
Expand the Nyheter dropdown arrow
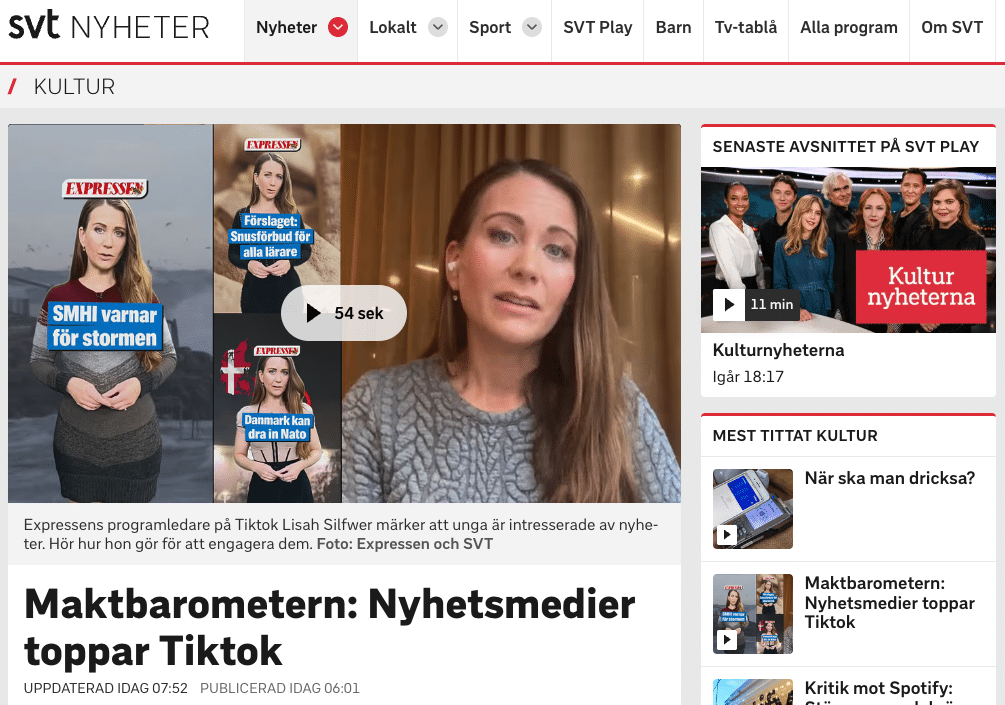pyautogui.click(x=338, y=28)
